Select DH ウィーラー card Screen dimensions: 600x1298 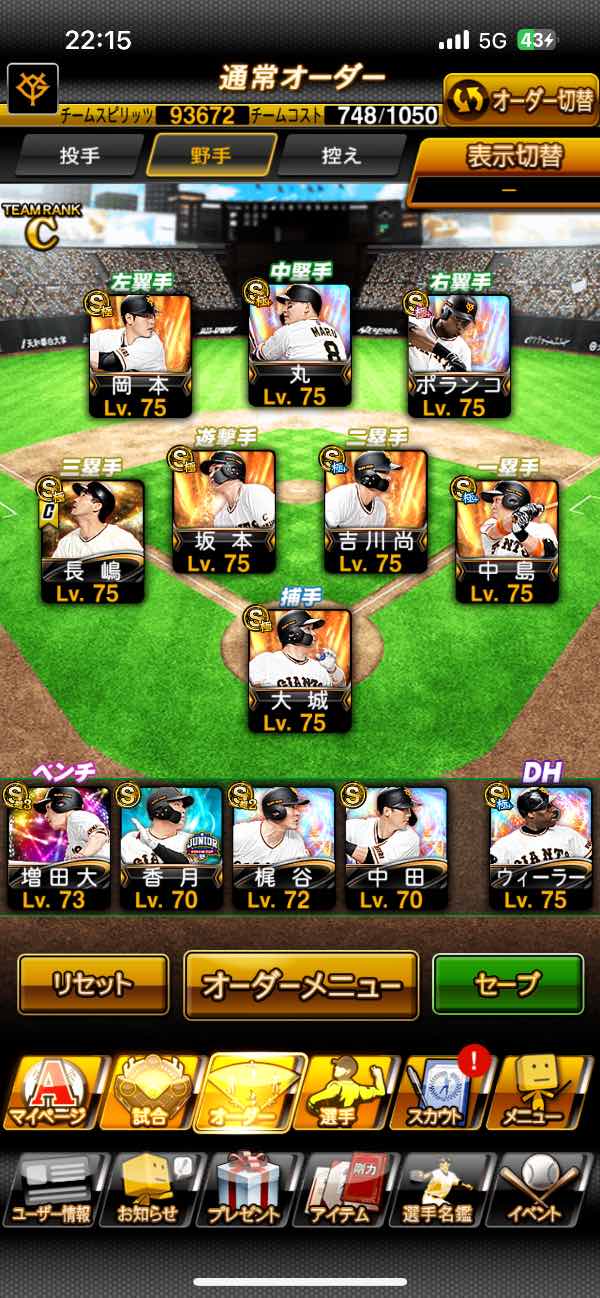(541, 848)
